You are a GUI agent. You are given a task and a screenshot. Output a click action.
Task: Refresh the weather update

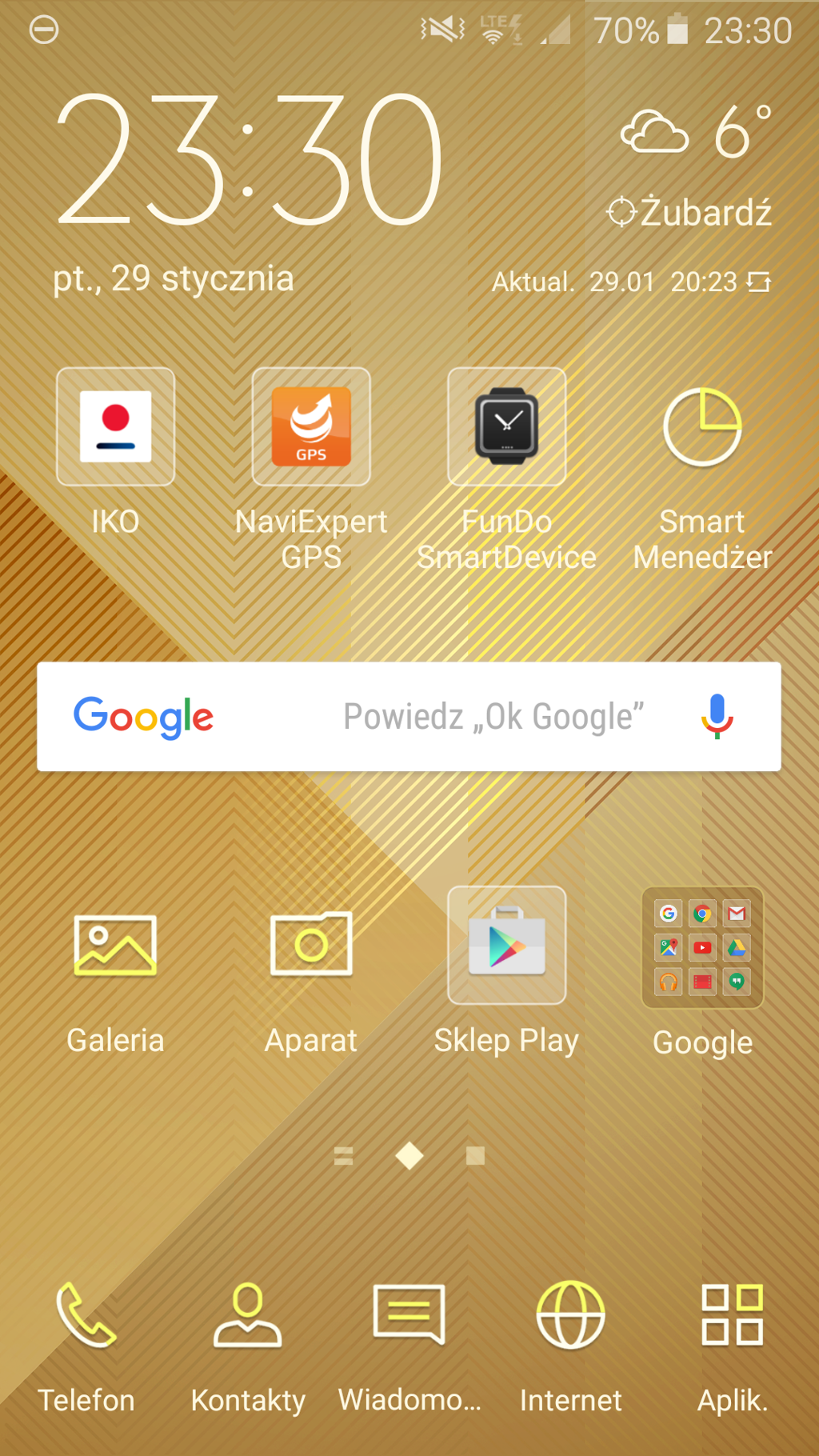[x=758, y=282]
